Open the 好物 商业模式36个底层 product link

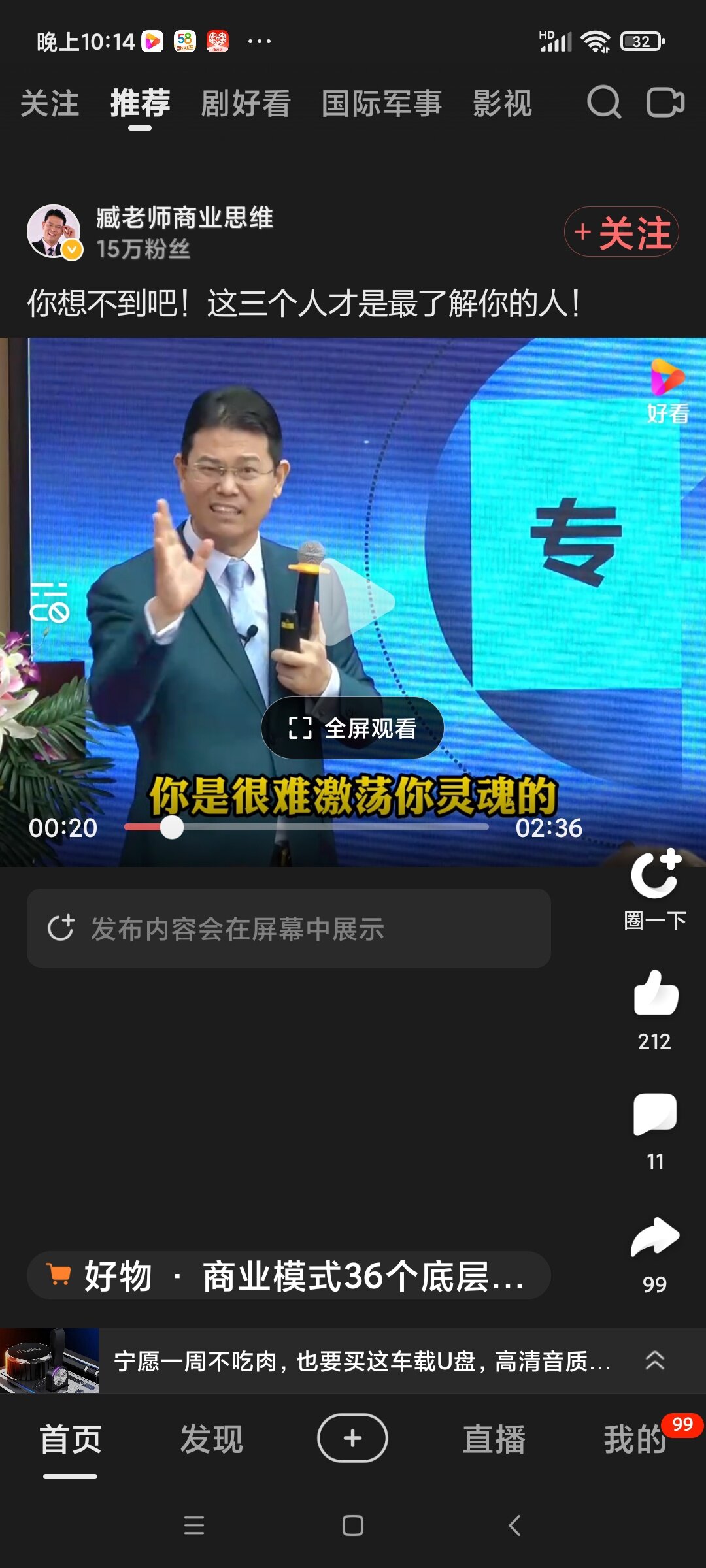point(288,1276)
